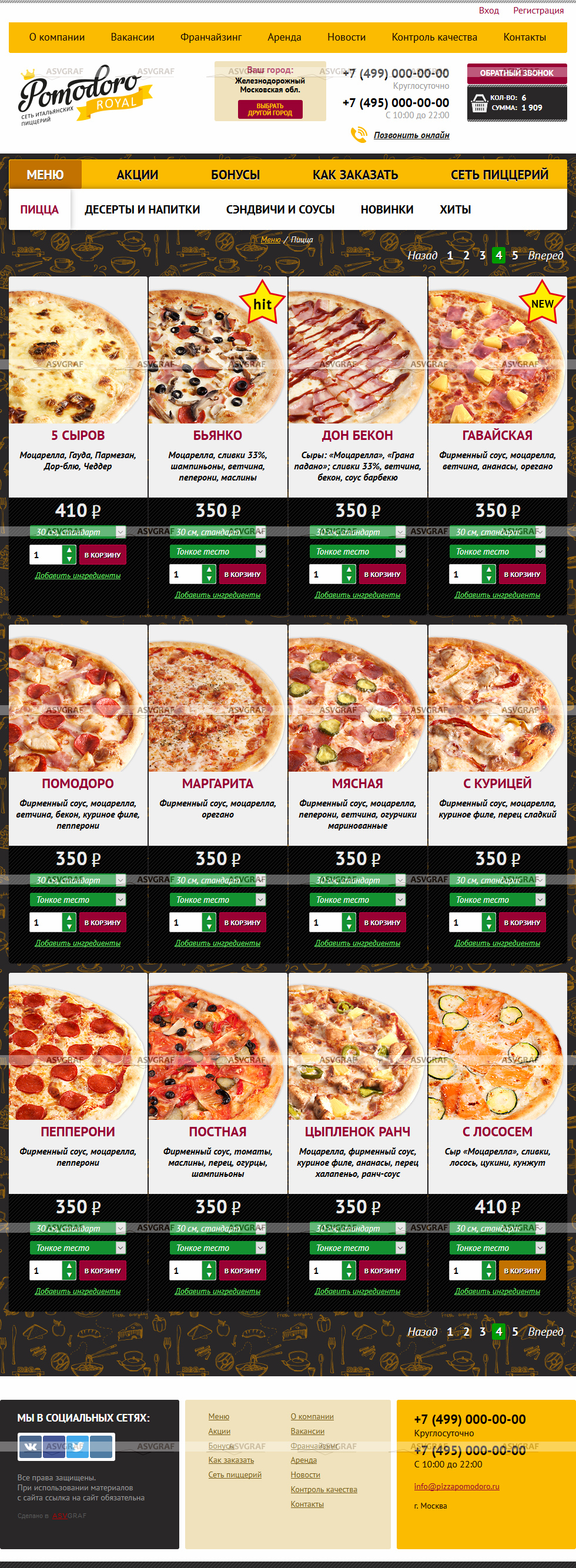Viewport: 576px width, 1568px height.
Task: Open the Позвонить онлайн link
Action: 411,135
